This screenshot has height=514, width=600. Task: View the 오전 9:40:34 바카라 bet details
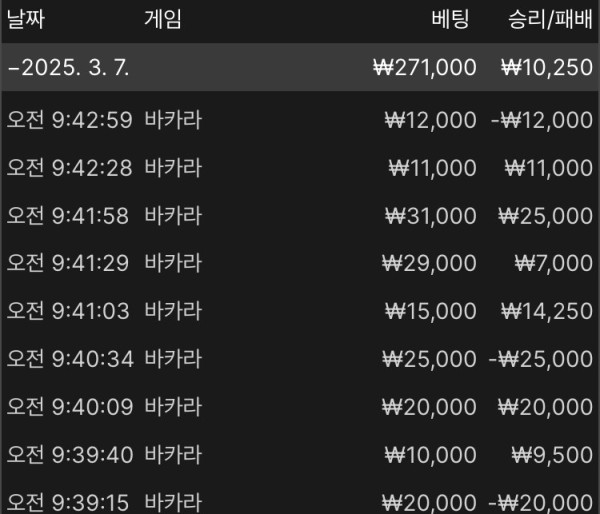(x=300, y=359)
